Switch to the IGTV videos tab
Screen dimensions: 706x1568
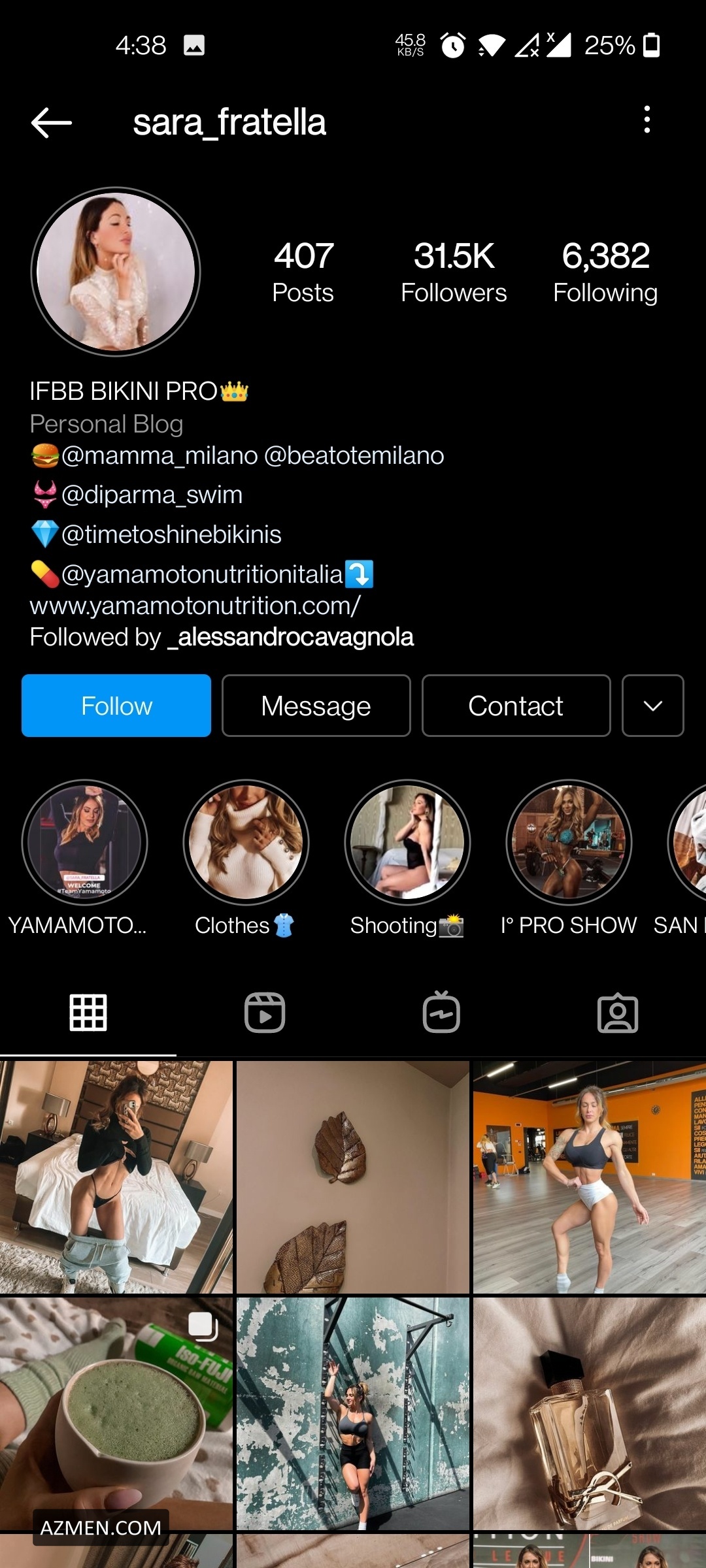[x=441, y=1013]
